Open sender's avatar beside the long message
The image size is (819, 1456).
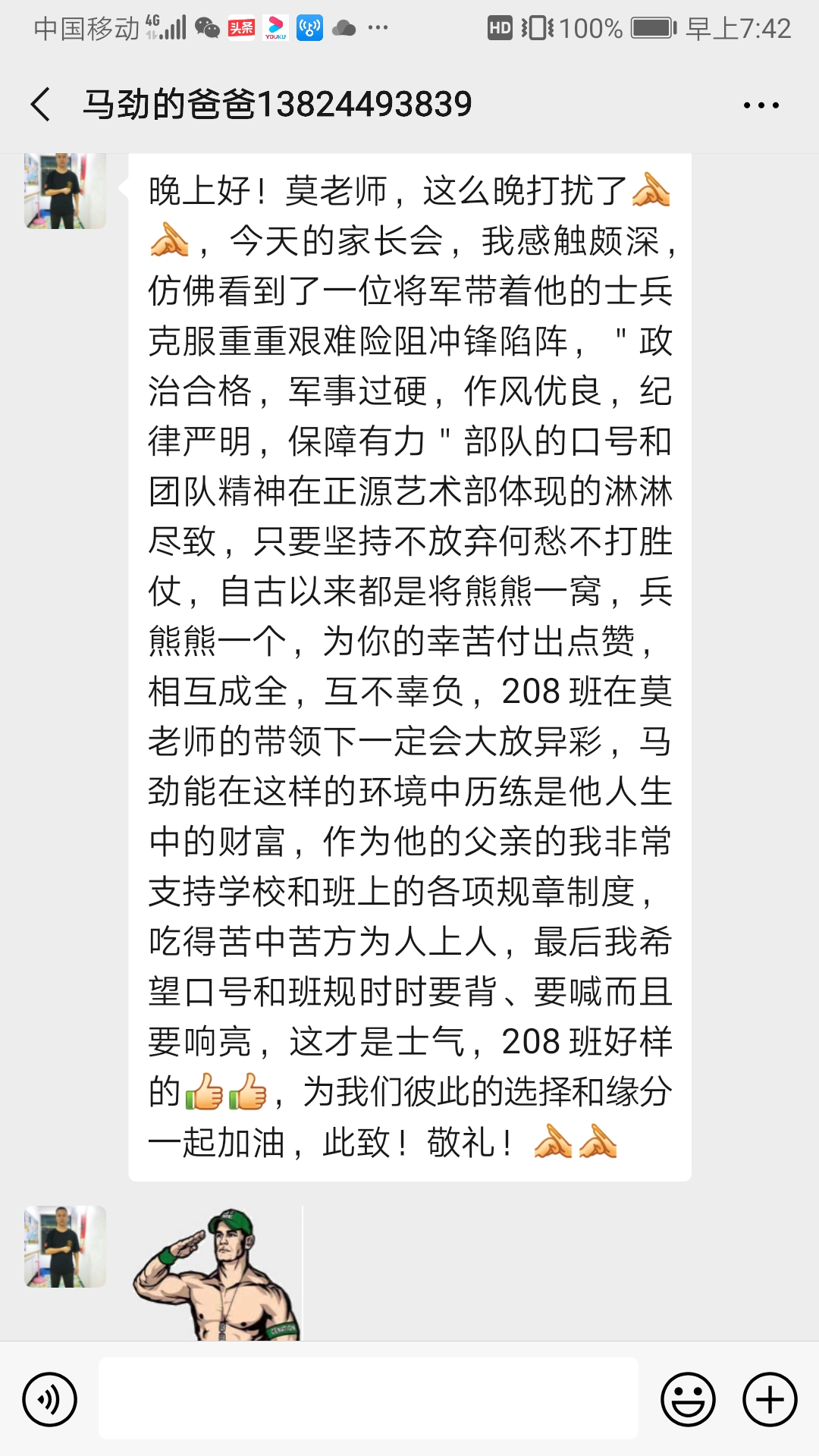(x=65, y=191)
